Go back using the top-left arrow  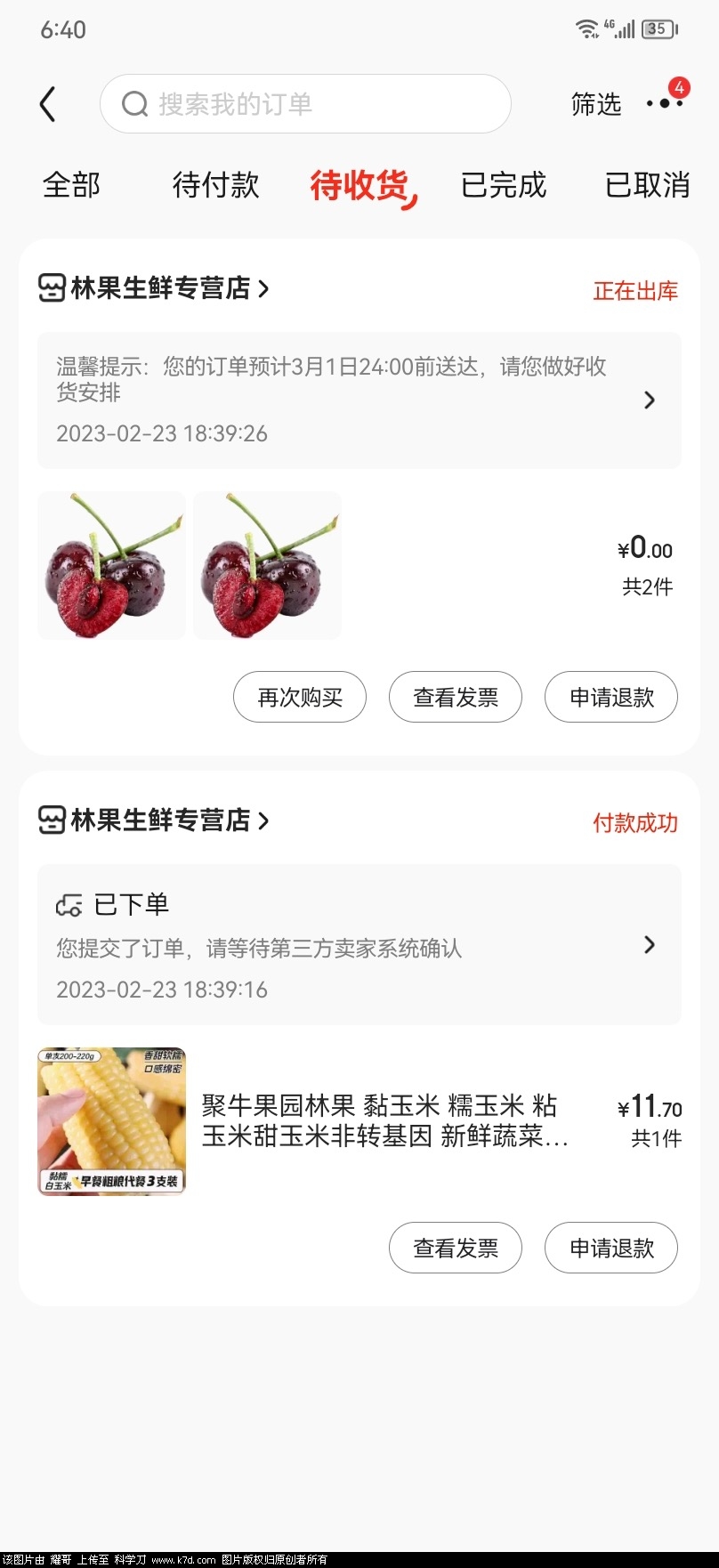(48, 104)
